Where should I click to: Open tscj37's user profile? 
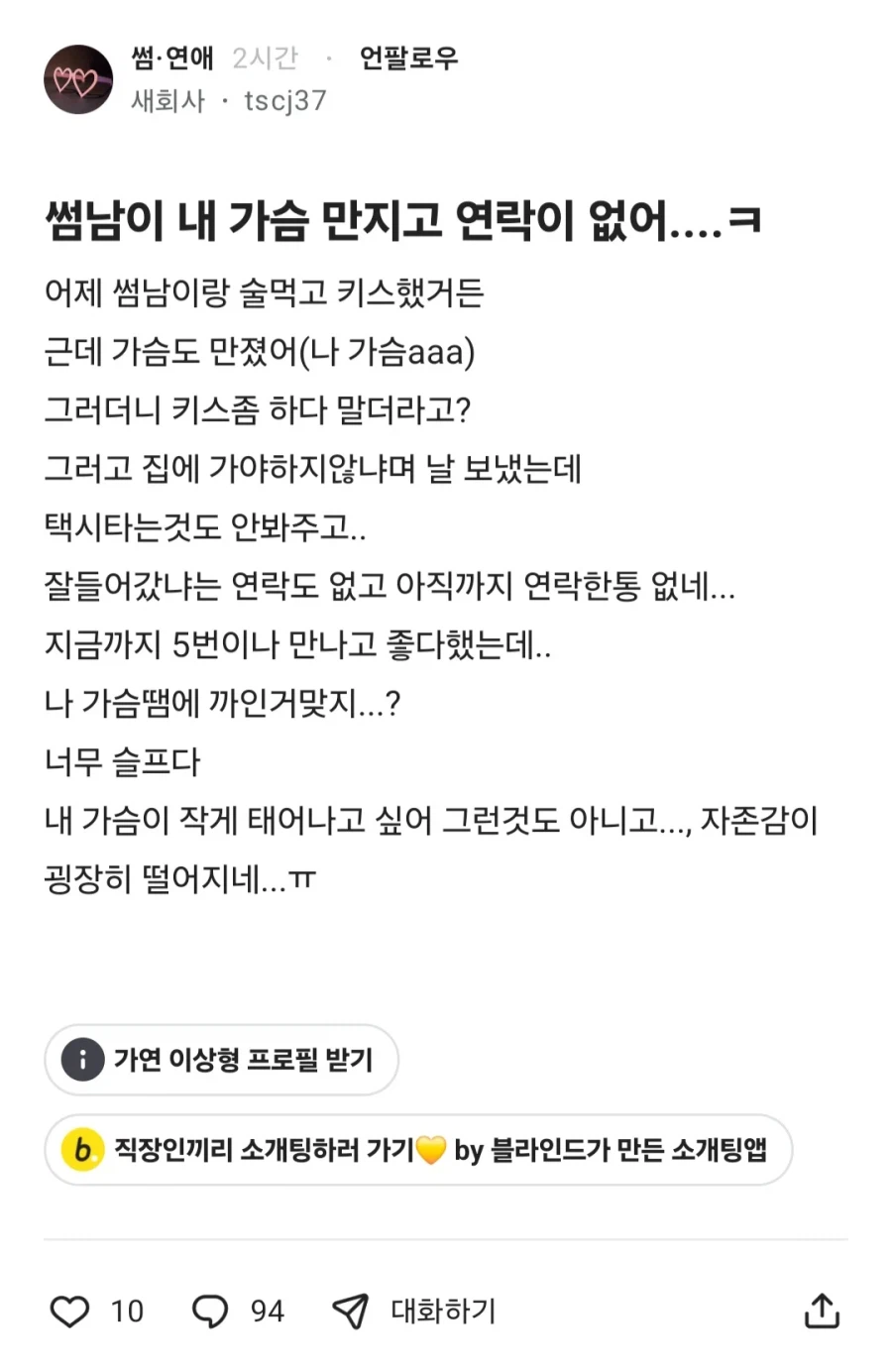[x=285, y=100]
